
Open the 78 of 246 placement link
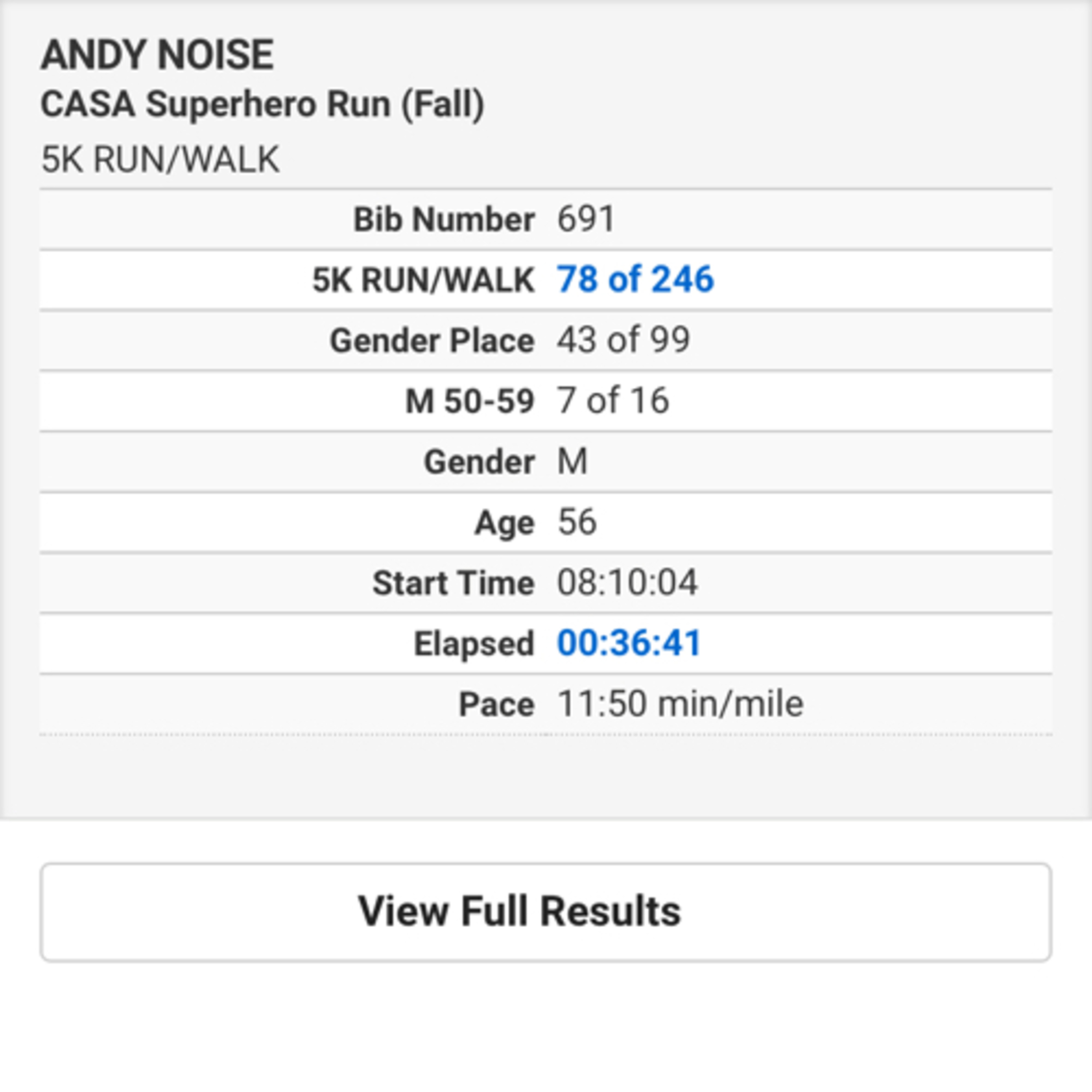635,279
